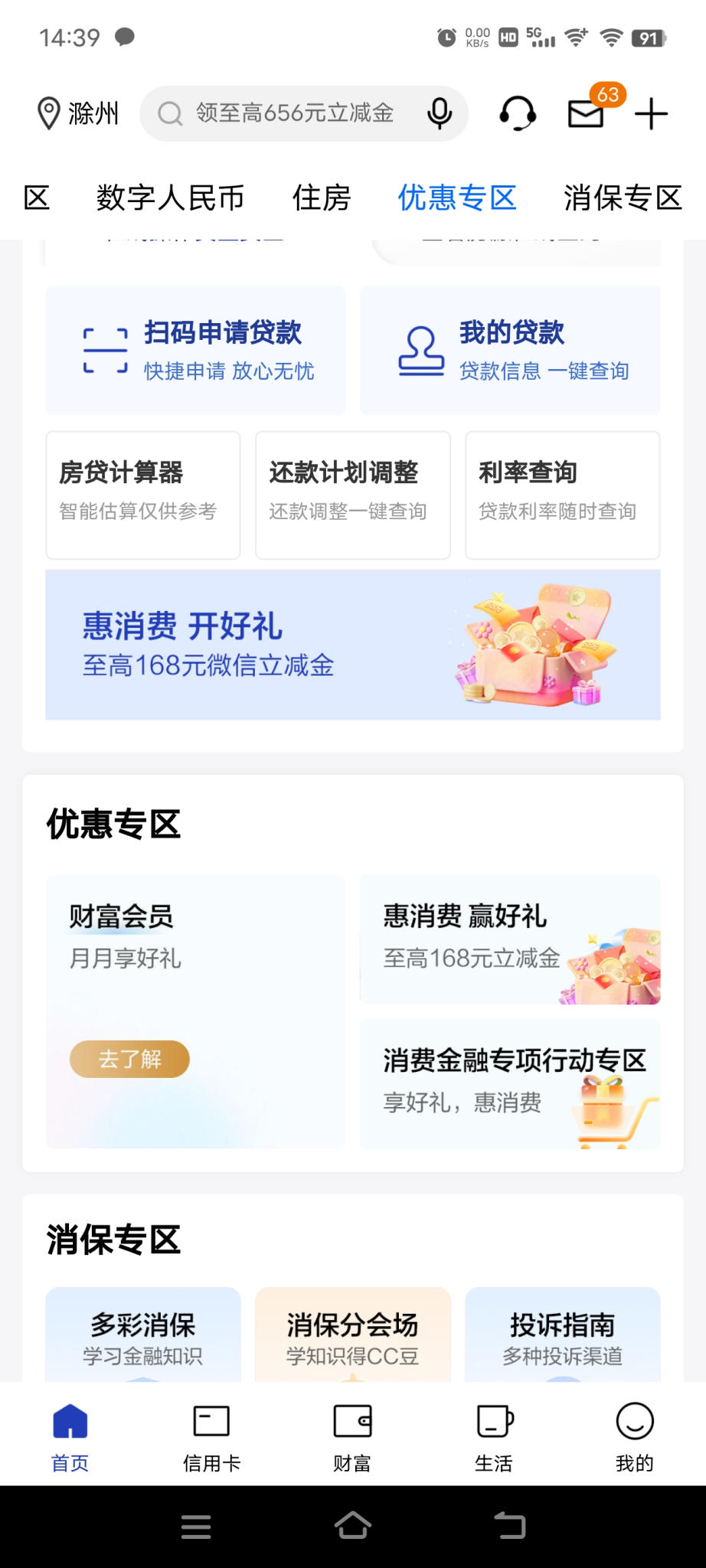Viewport: 706px width, 1568px height.
Task: Open 消费金融专项行动专区 card
Action: tap(510, 1083)
